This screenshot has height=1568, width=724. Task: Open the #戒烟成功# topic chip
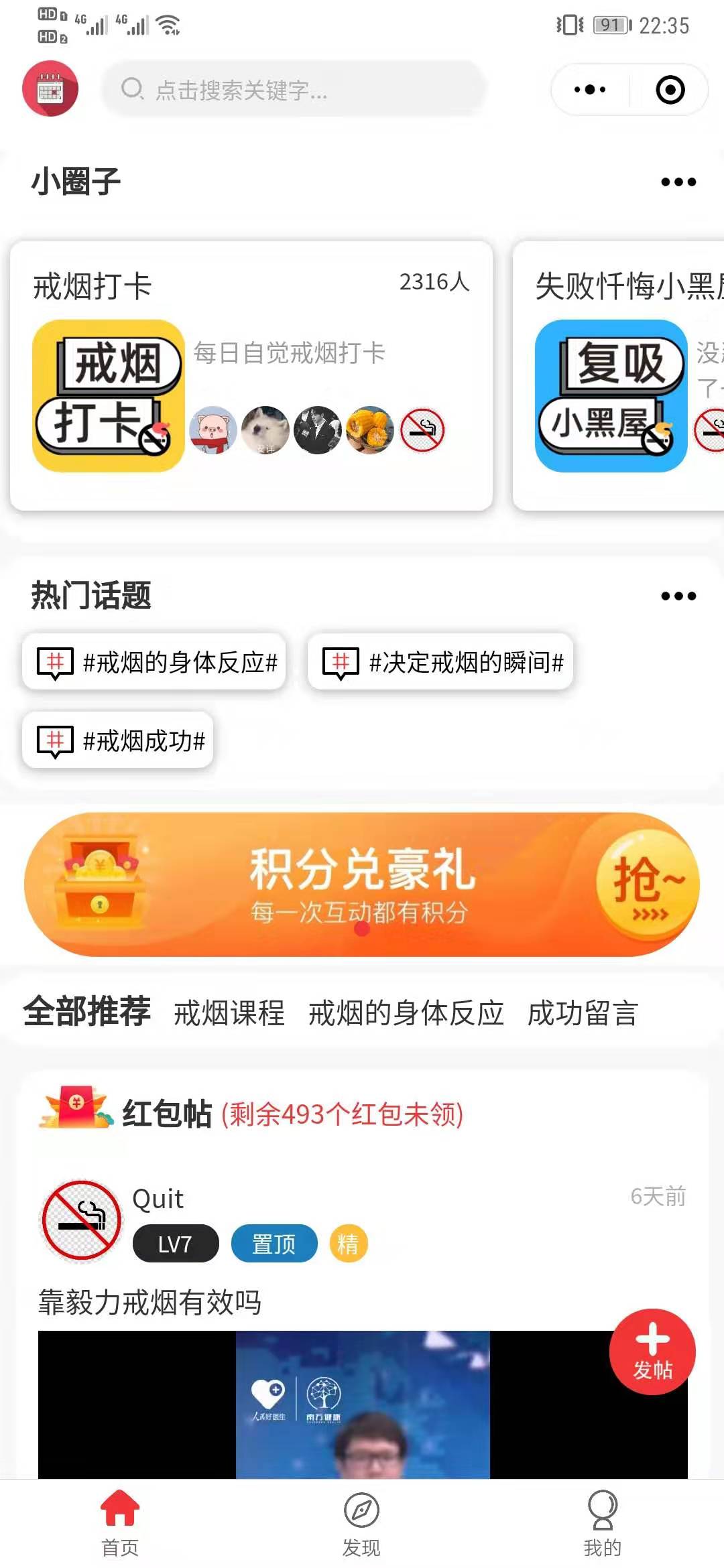(x=118, y=740)
